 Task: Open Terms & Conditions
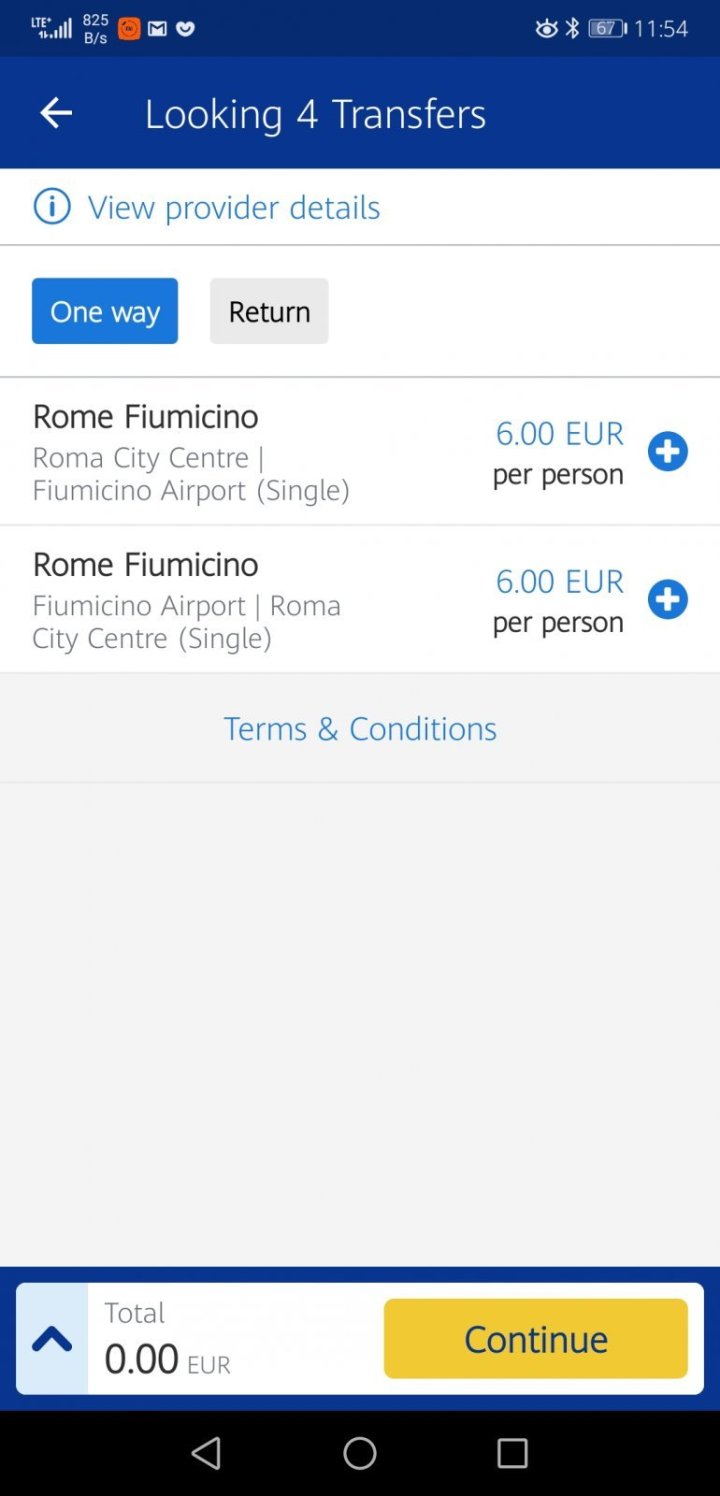(360, 728)
